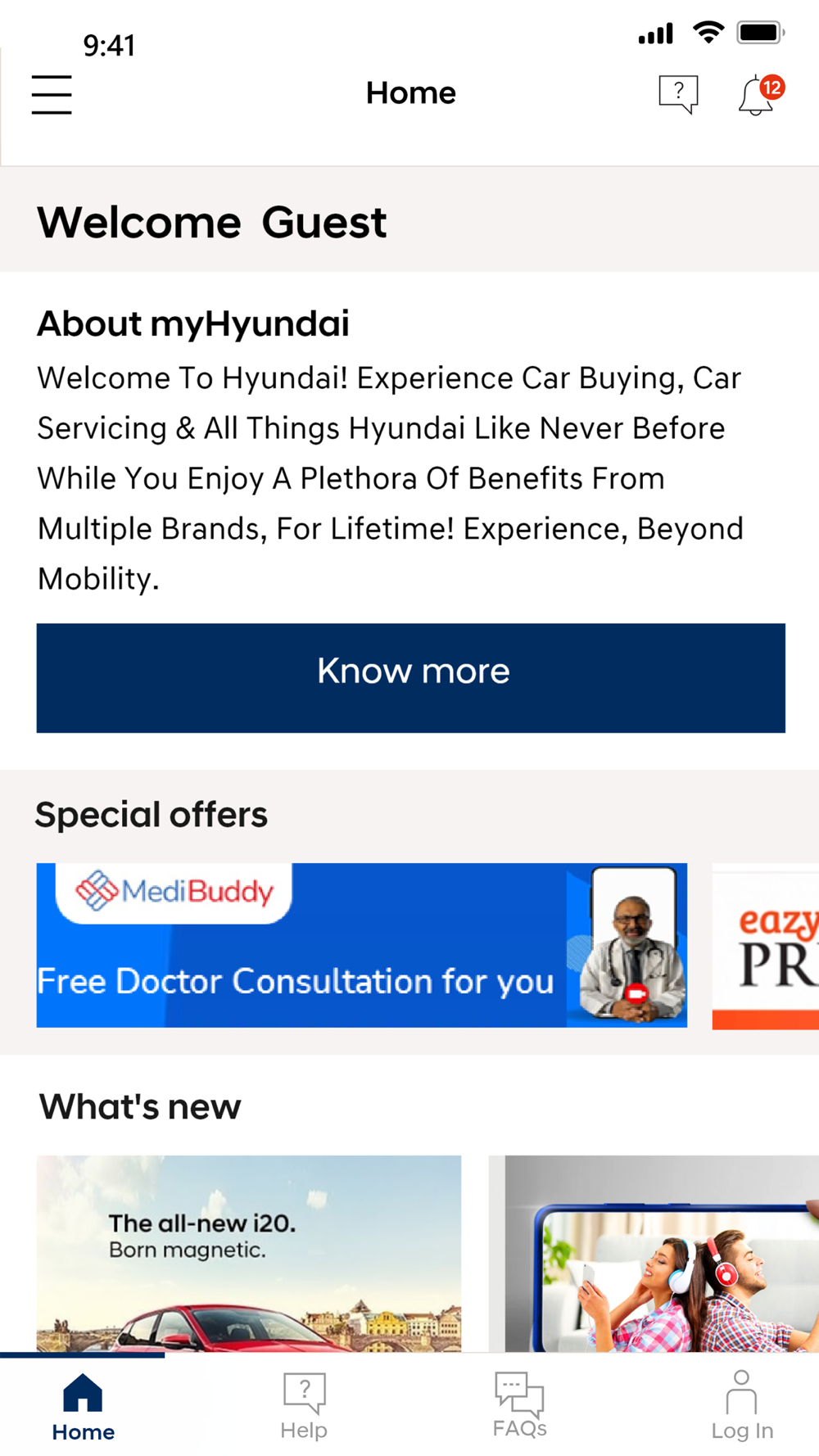Open the eazy offer card
This screenshot has width=819, height=1456.
[x=767, y=945]
